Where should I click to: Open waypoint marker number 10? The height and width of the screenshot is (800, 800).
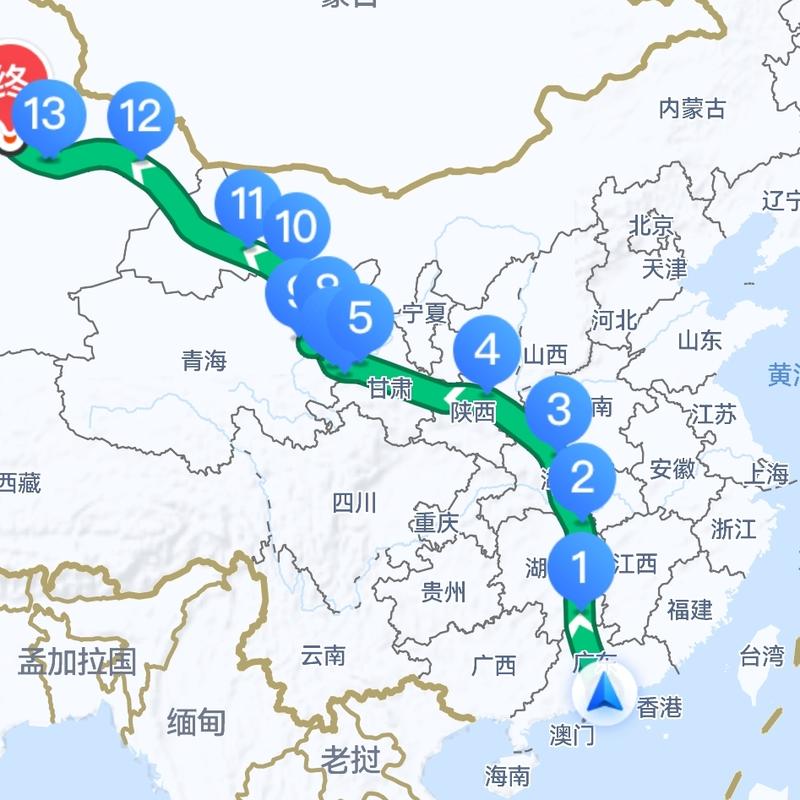[296, 227]
